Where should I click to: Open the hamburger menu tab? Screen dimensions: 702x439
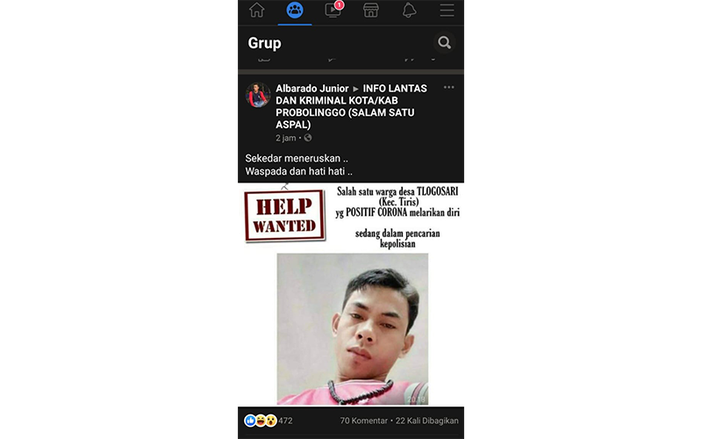447,11
